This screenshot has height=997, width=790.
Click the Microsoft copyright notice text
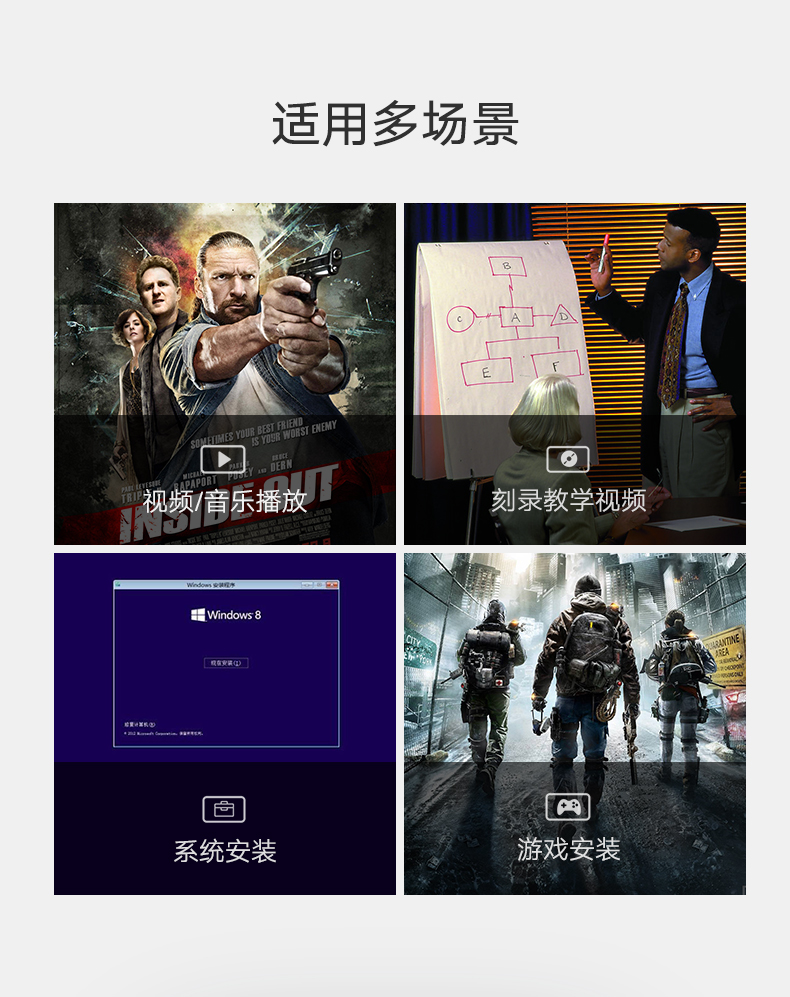tap(163, 733)
